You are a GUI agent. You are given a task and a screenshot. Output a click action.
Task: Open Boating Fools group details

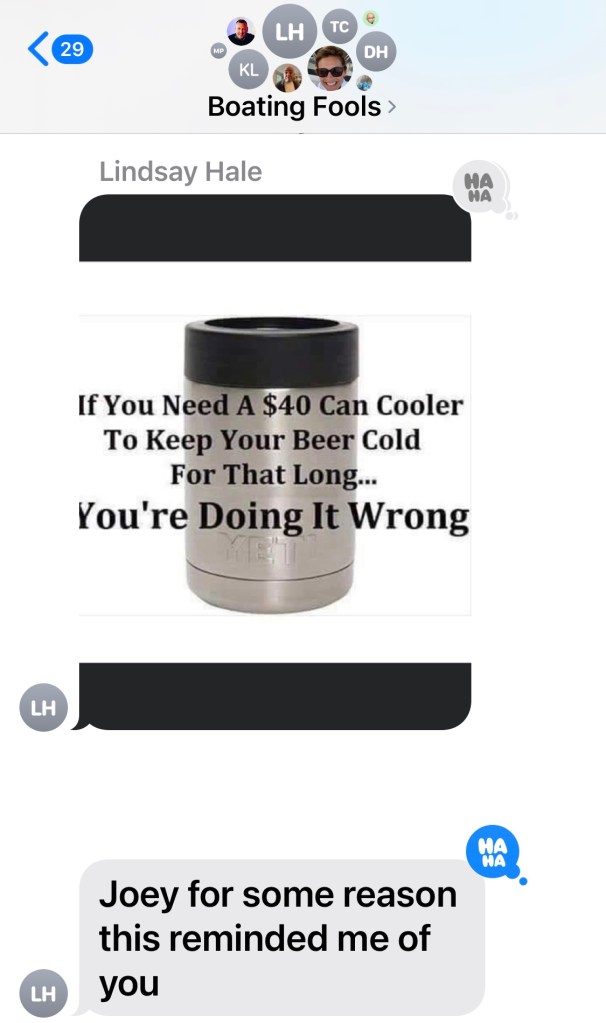click(301, 106)
